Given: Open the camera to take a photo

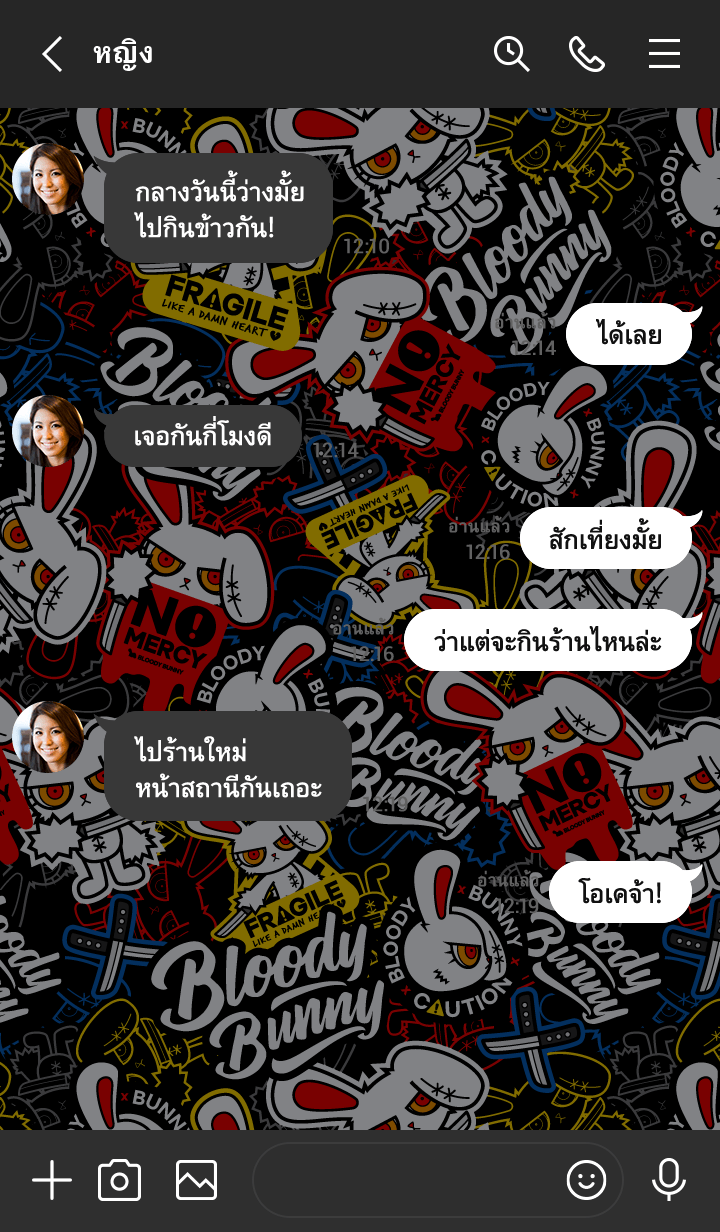Looking at the screenshot, I should click(120, 1181).
